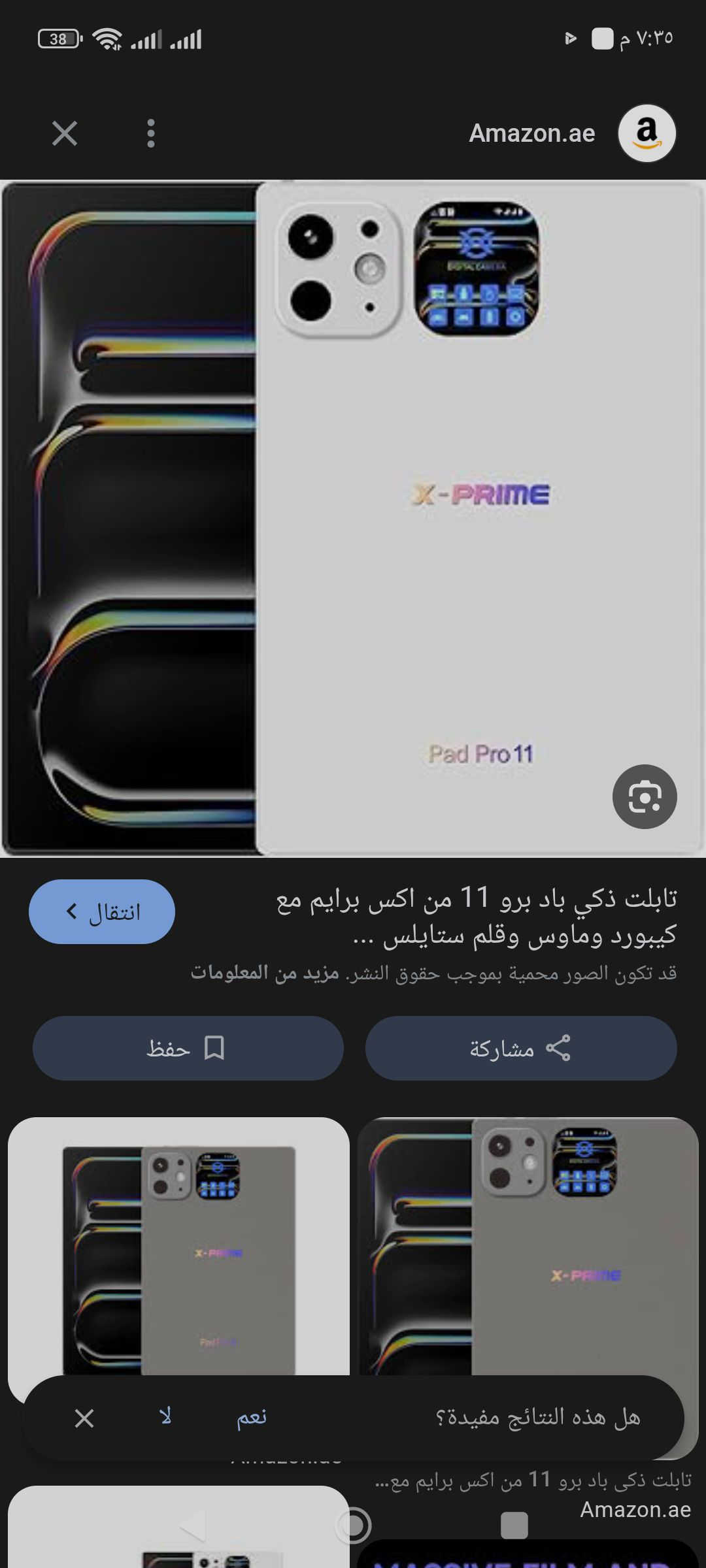Image resolution: width=706 pixels, height=1568 pixels.
Task: Search this image with Google Lens
Action: pos(645,796)
